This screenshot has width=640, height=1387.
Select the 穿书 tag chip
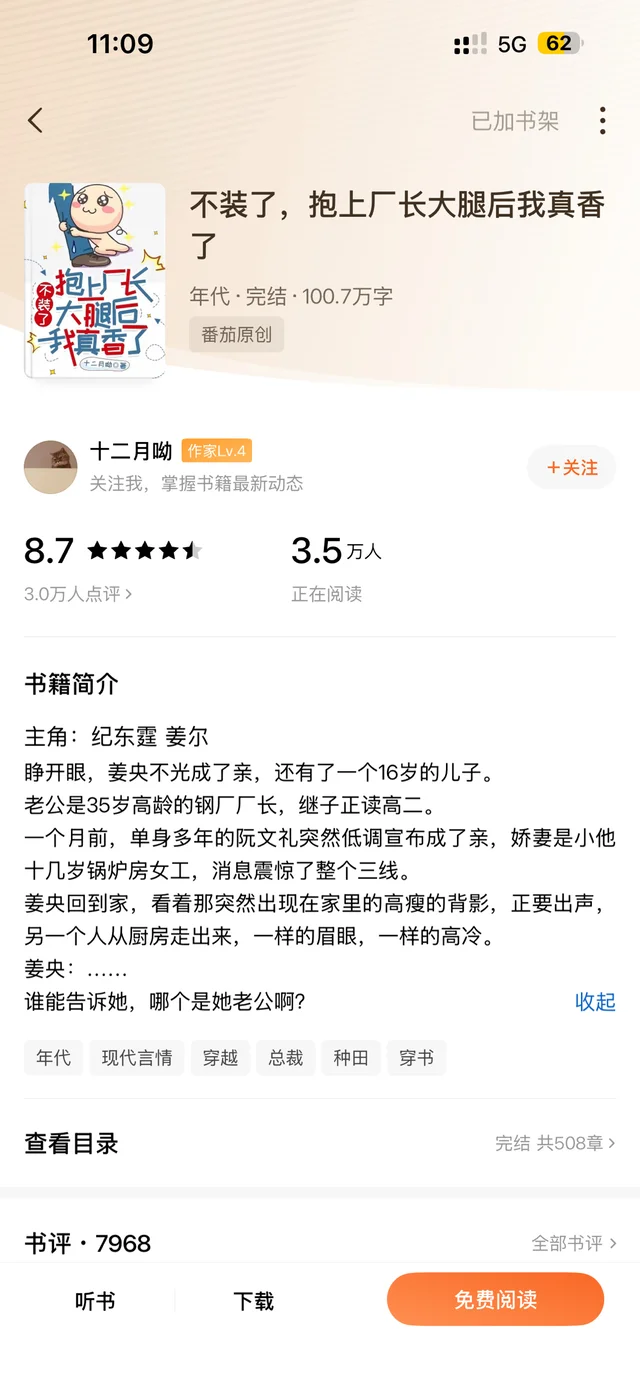416,1058
